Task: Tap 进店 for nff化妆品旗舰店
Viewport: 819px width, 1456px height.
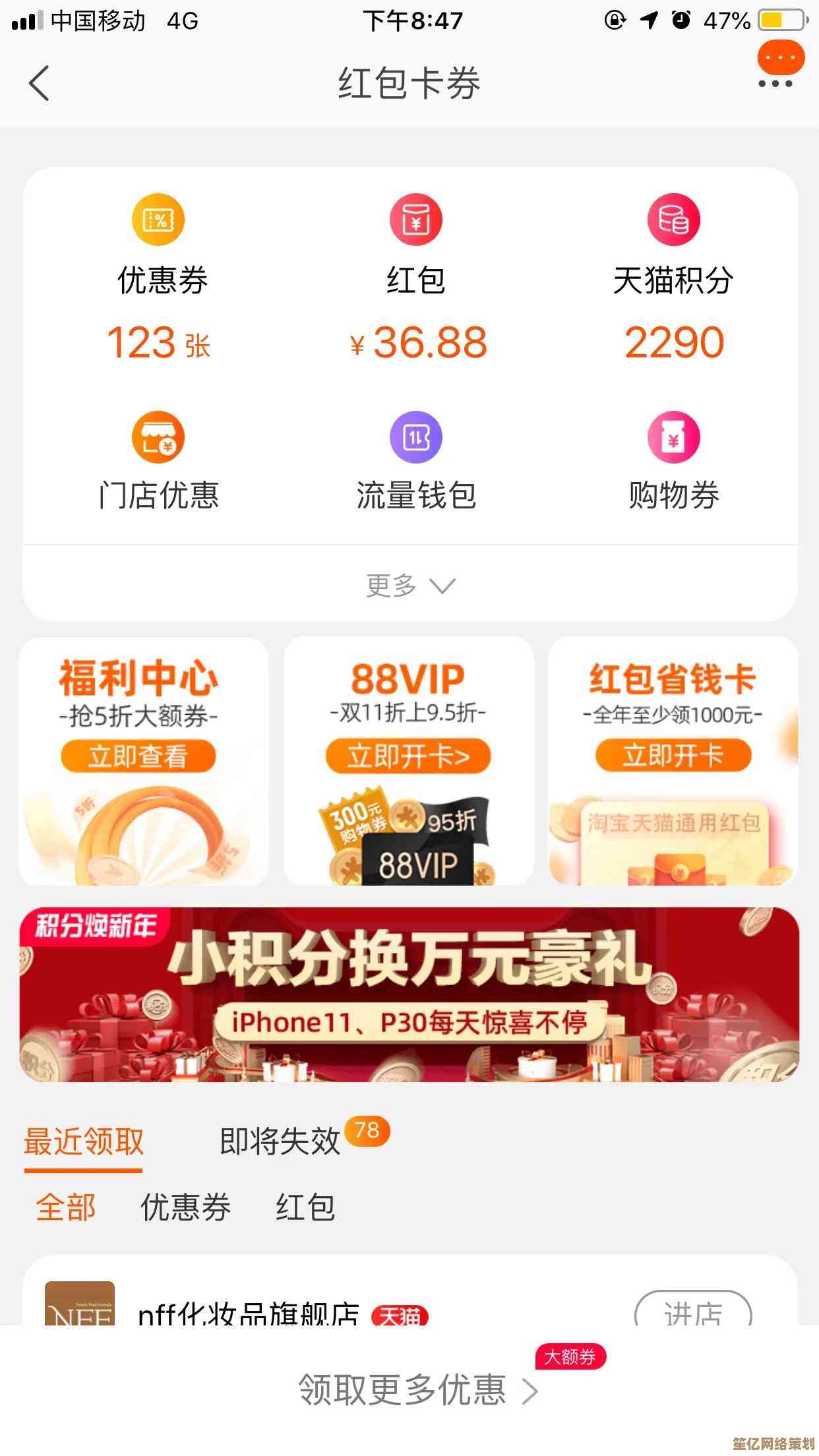Action: 692,1312
